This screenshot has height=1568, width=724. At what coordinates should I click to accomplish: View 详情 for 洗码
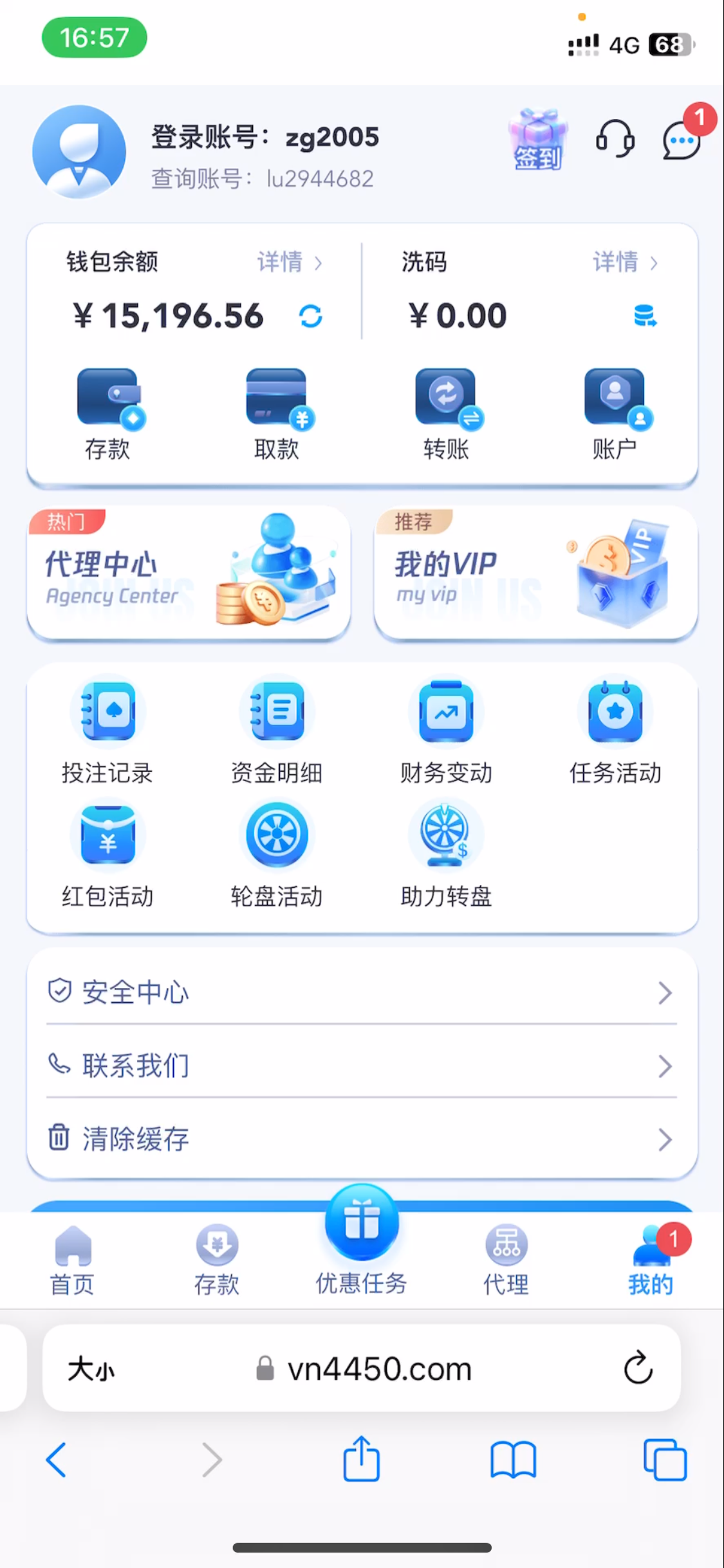(x=625, y=262)
